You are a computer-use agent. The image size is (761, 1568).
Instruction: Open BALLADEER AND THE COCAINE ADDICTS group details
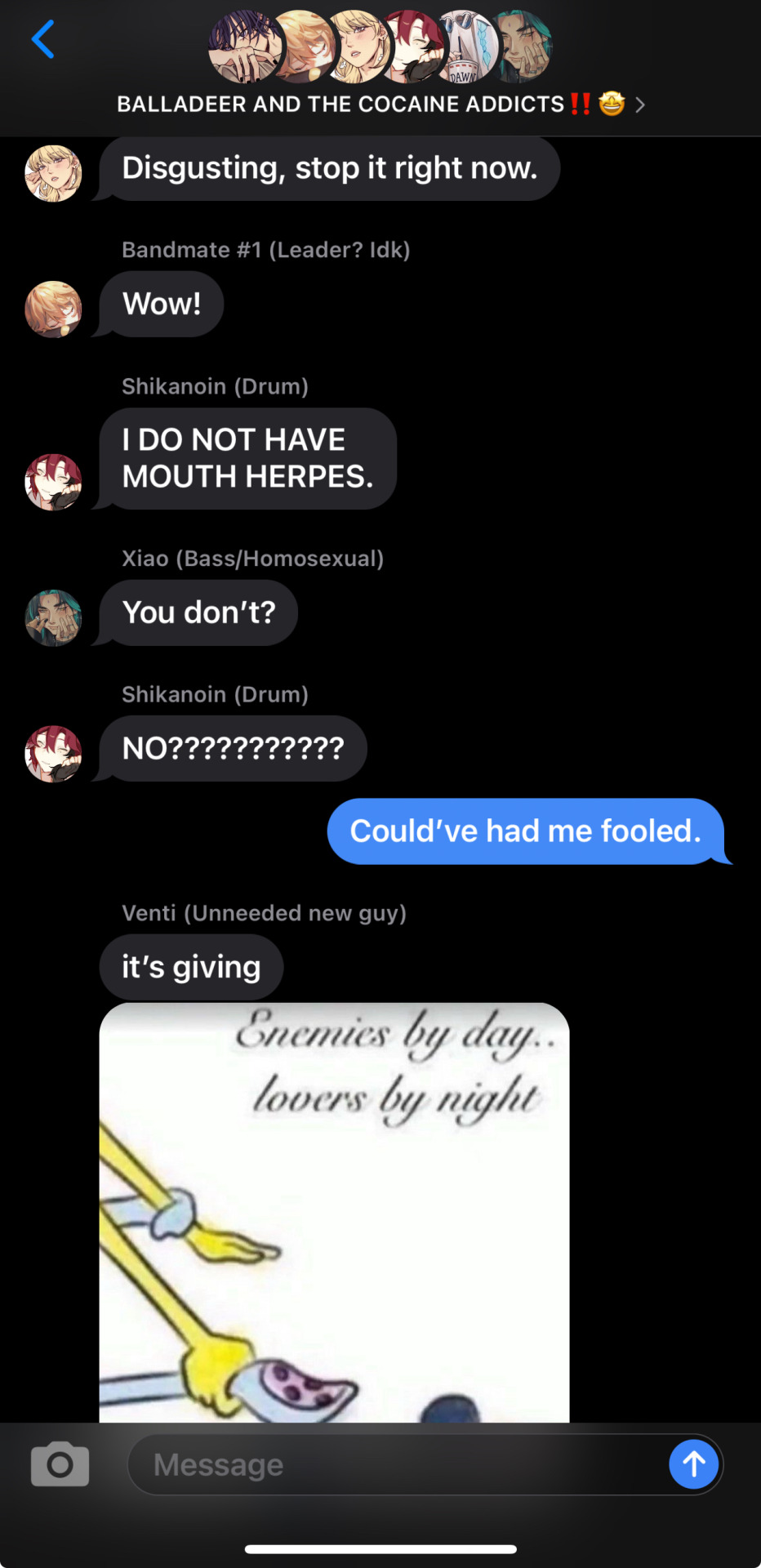[380, 105]
